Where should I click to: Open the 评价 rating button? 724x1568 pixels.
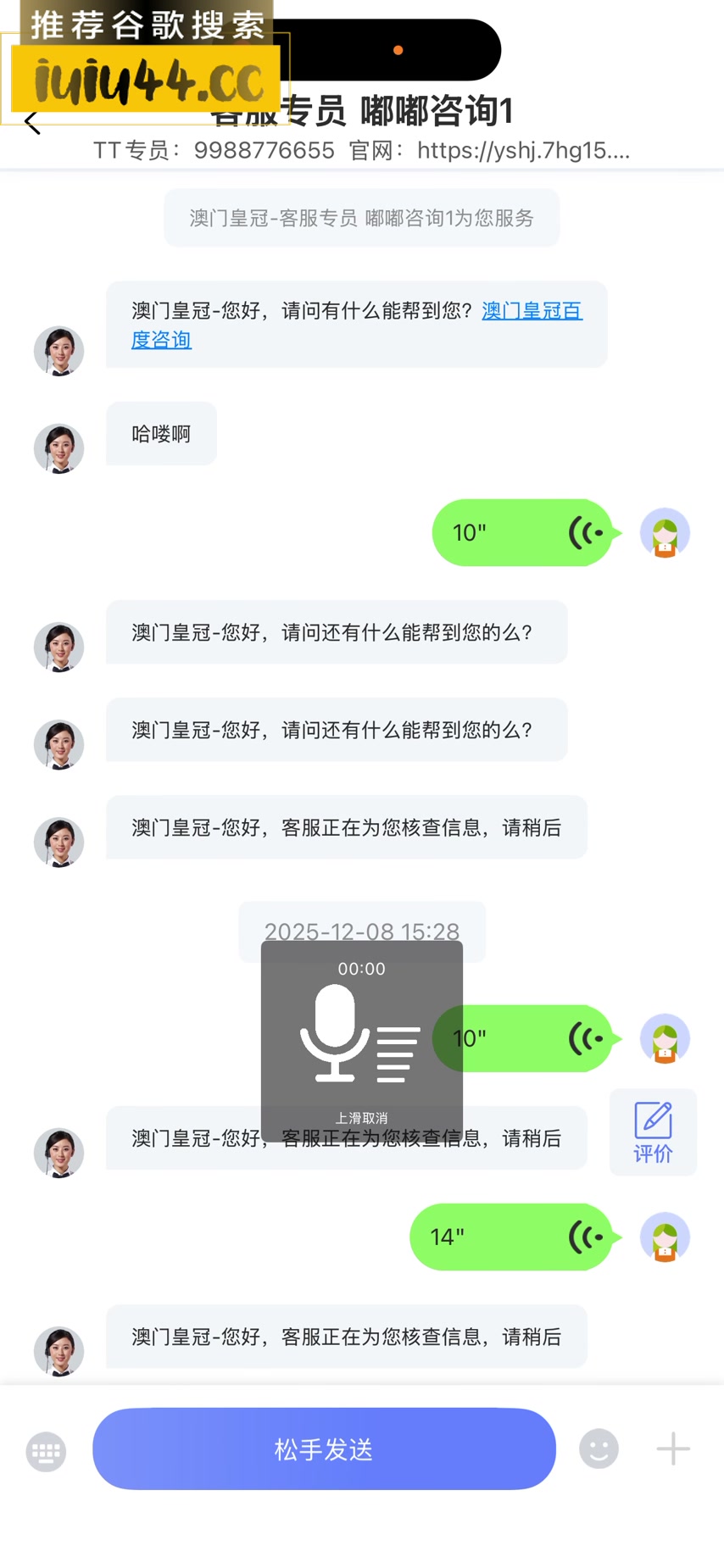653,1132
